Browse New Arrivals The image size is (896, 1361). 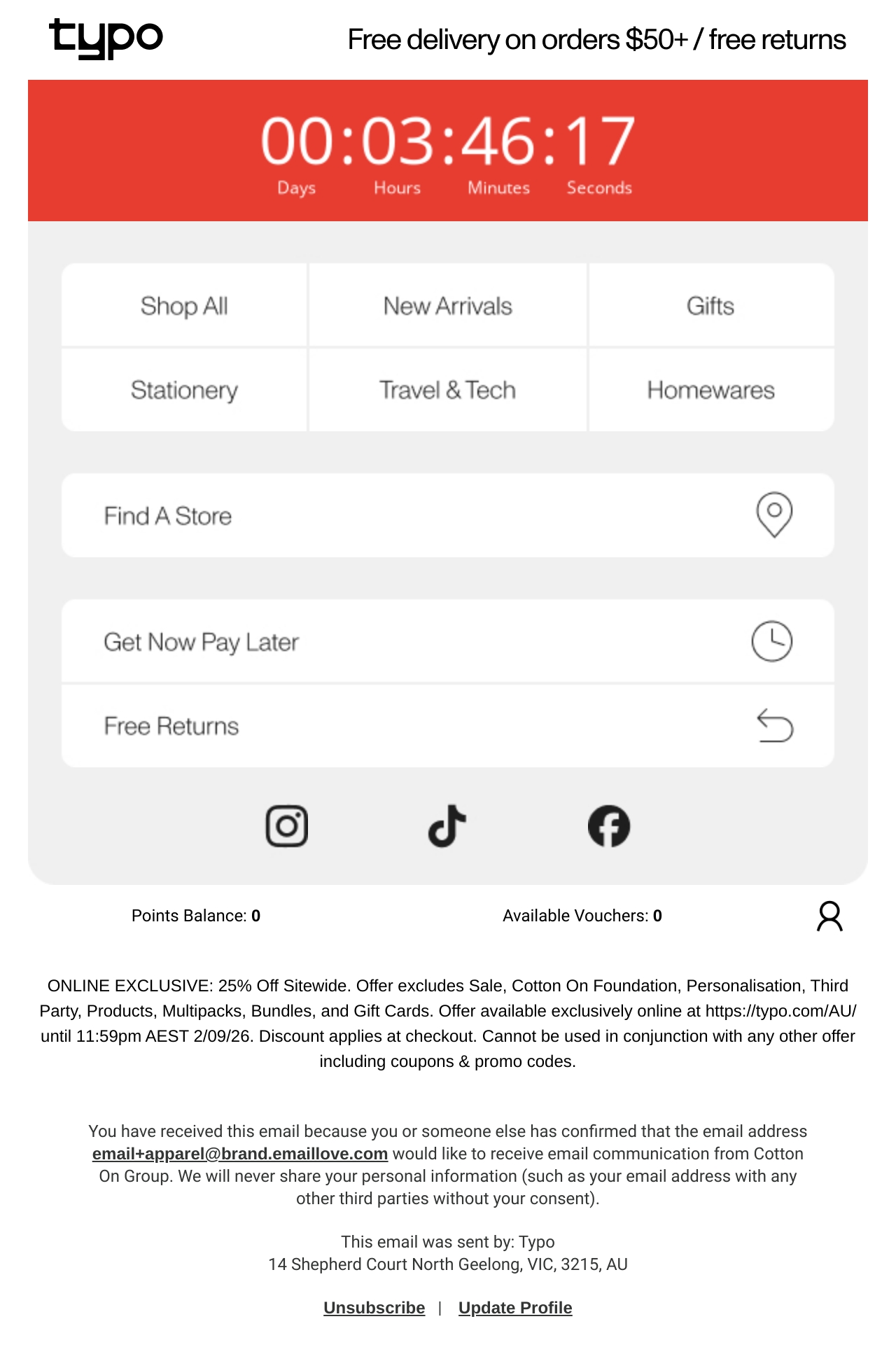(448, 305)
